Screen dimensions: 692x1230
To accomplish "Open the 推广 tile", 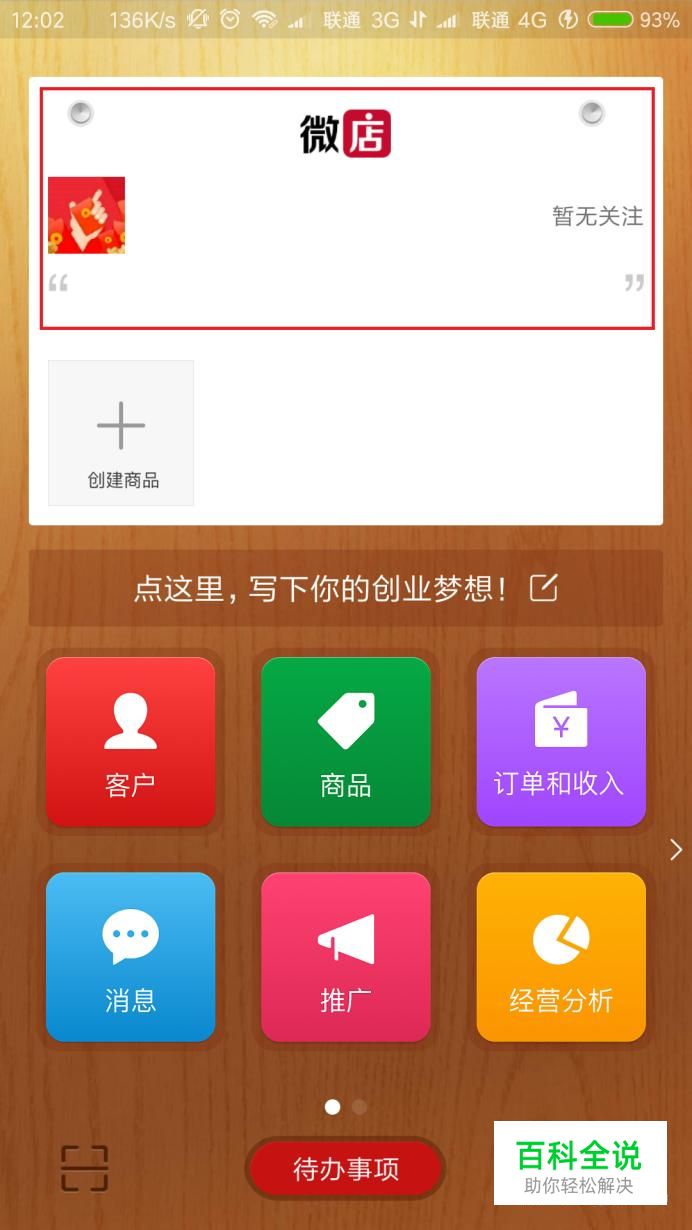I will point(346,957).
